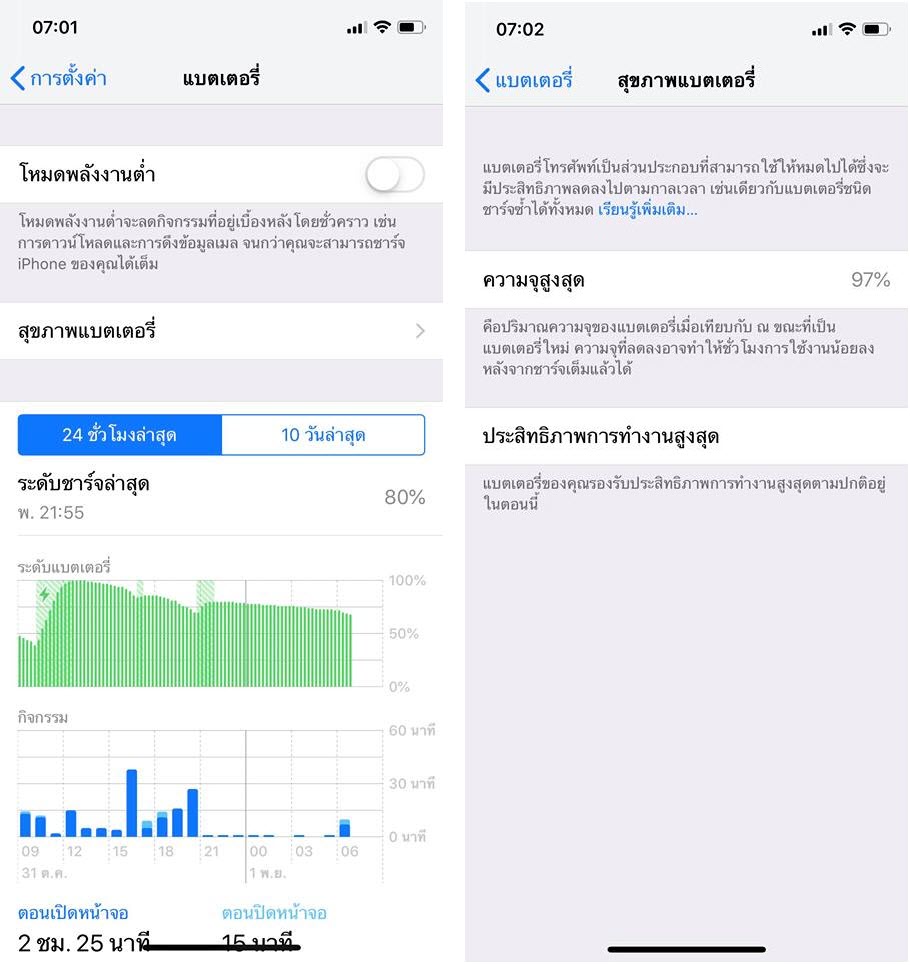This screenshot has width=910, height=965.
Task: Tap the cellular signal icon on the right screen
Action: click(x=822, y=30)
